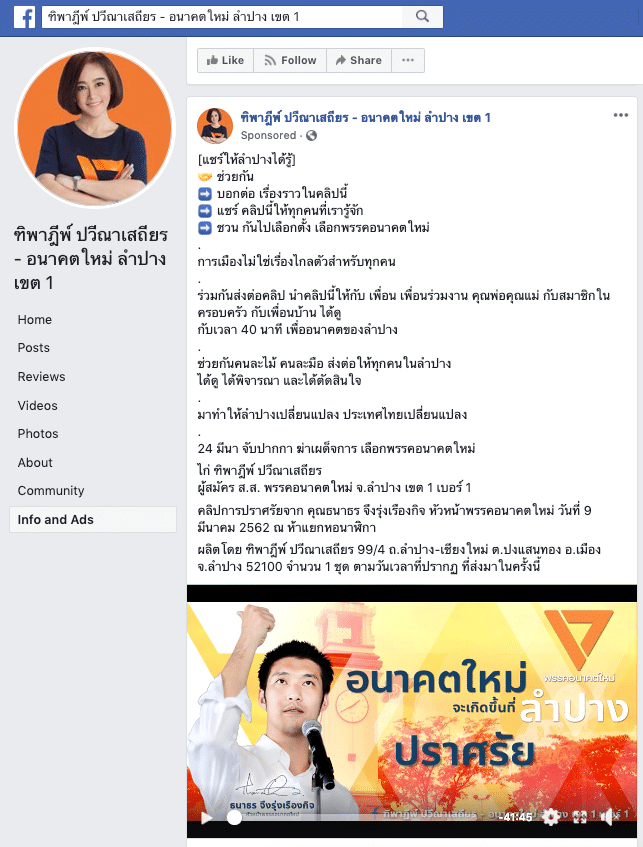Open the Reviews section
The width and height of the screenshot is (643, 847).
coord(42,377)
